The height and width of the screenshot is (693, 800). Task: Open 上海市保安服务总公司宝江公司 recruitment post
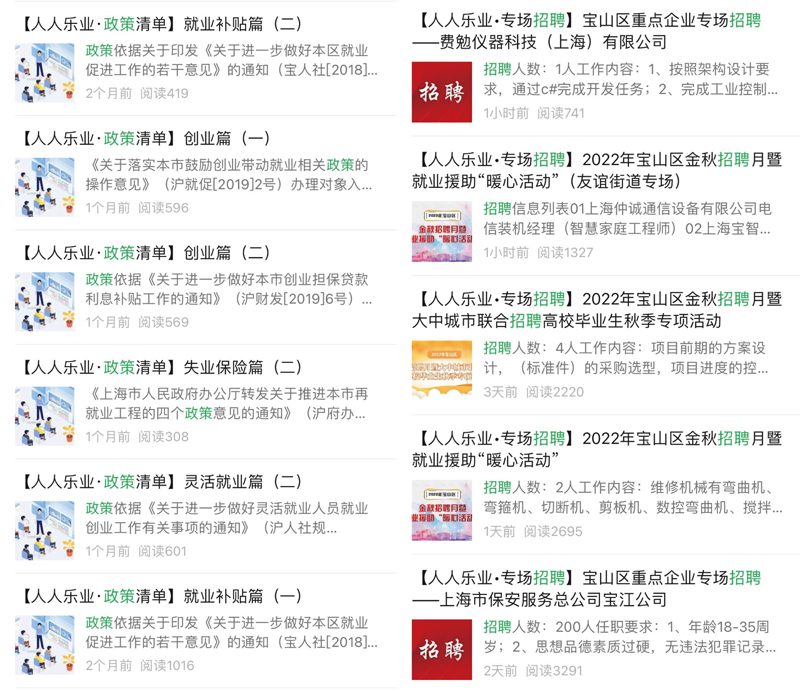[x=590, y=588]
